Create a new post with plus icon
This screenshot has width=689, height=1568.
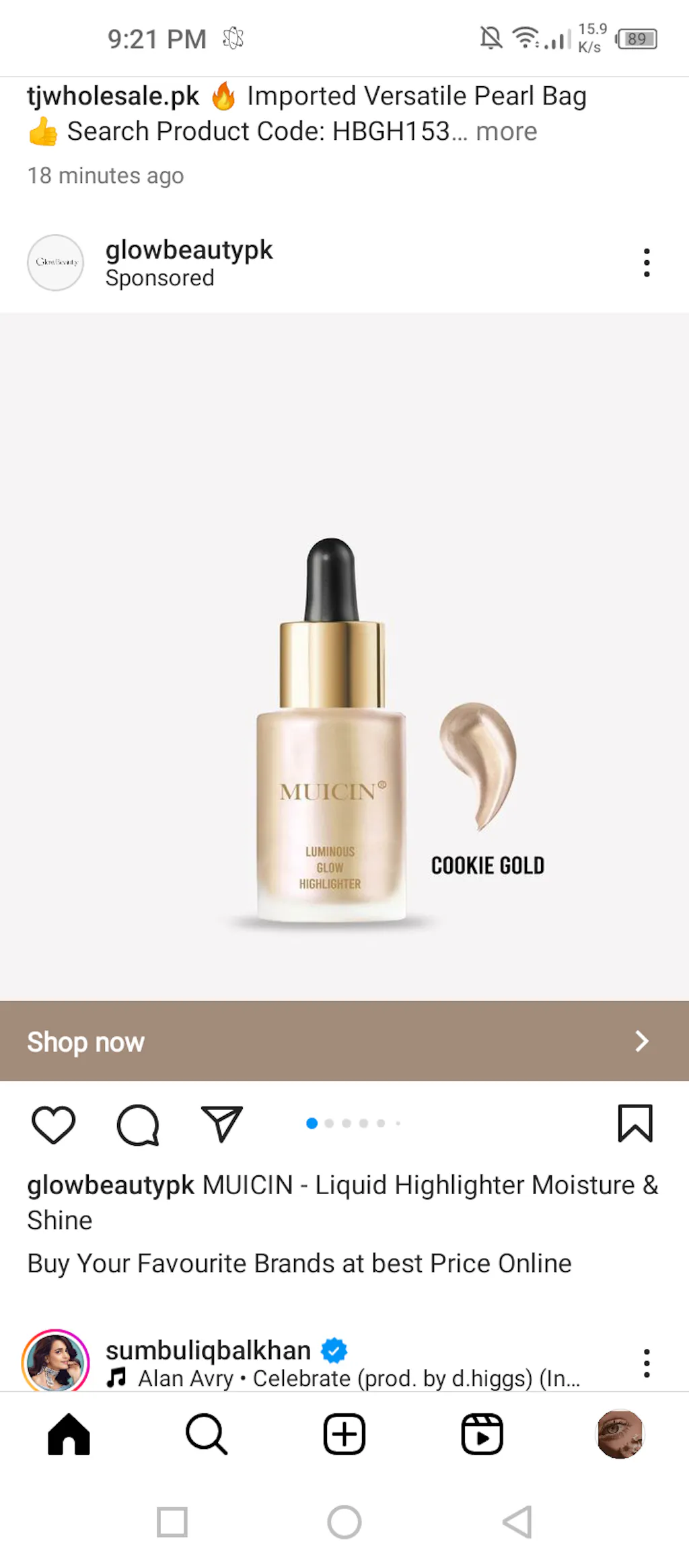(344, 1435)
